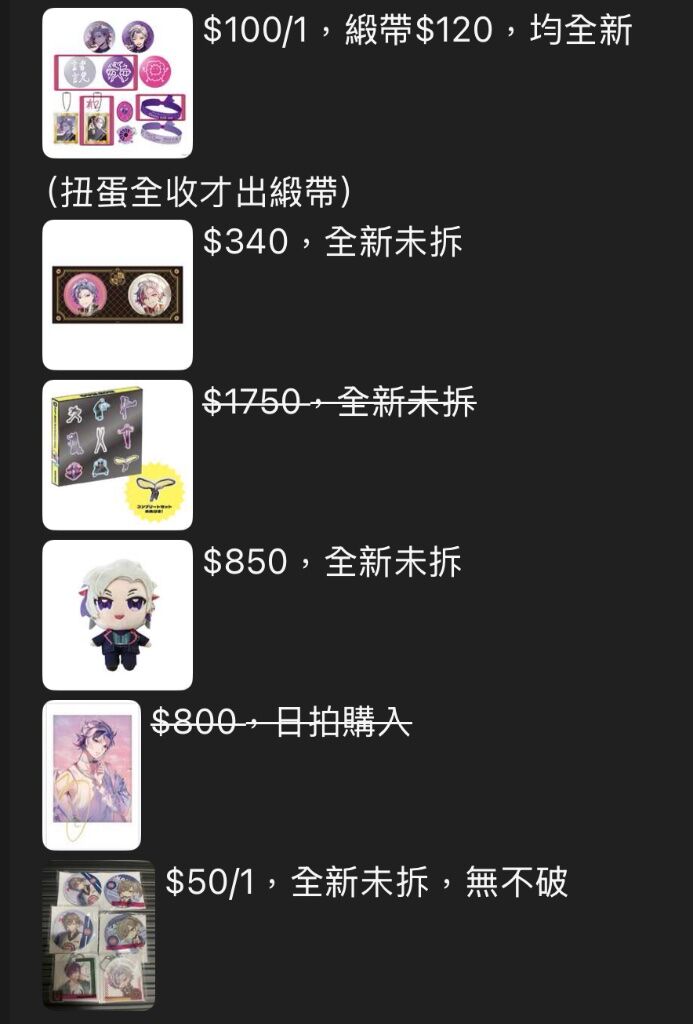Open the black complete box set image
This screenshot has height=1024, width=693.
[x=117, y=455]
